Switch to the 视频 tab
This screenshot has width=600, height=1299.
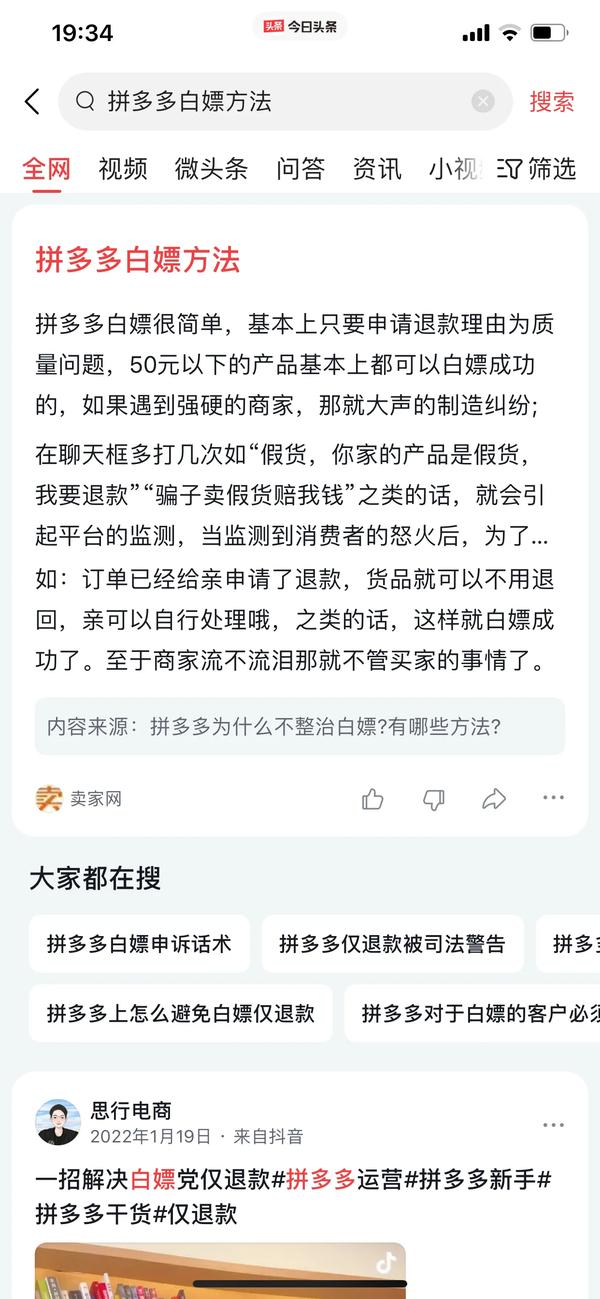click(x=123, y=168)
